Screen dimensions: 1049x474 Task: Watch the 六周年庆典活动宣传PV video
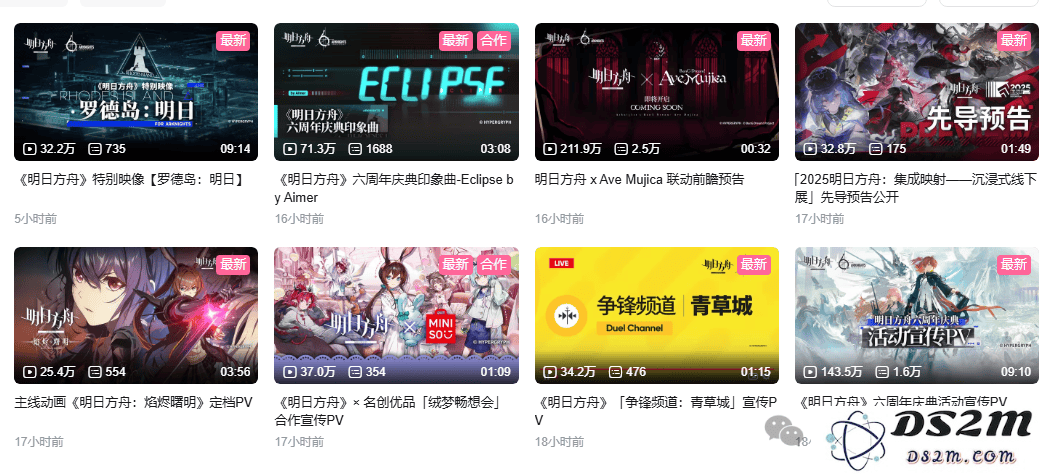(x=917, y=315)
